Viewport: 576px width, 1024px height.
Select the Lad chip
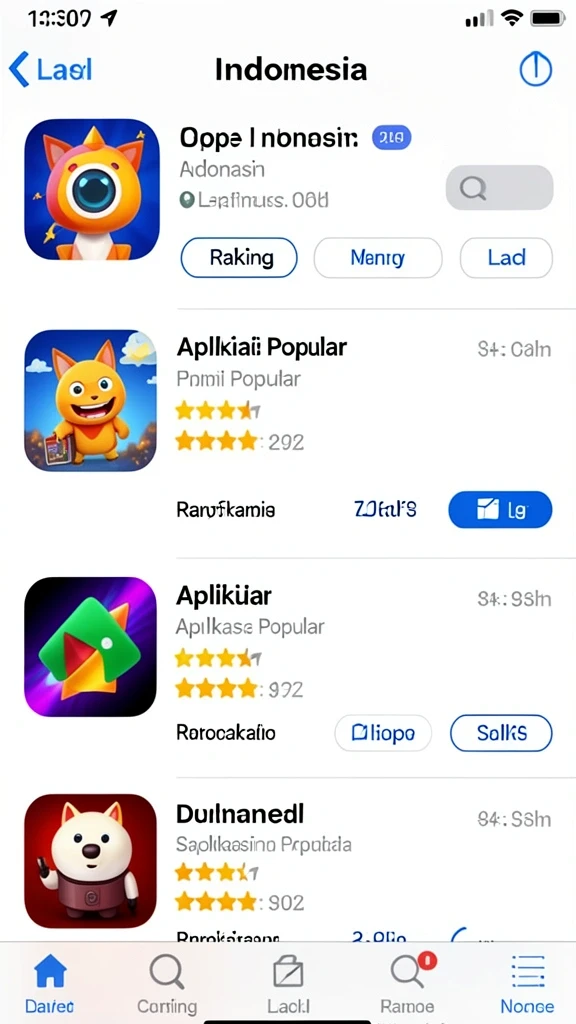click(506, 258)
